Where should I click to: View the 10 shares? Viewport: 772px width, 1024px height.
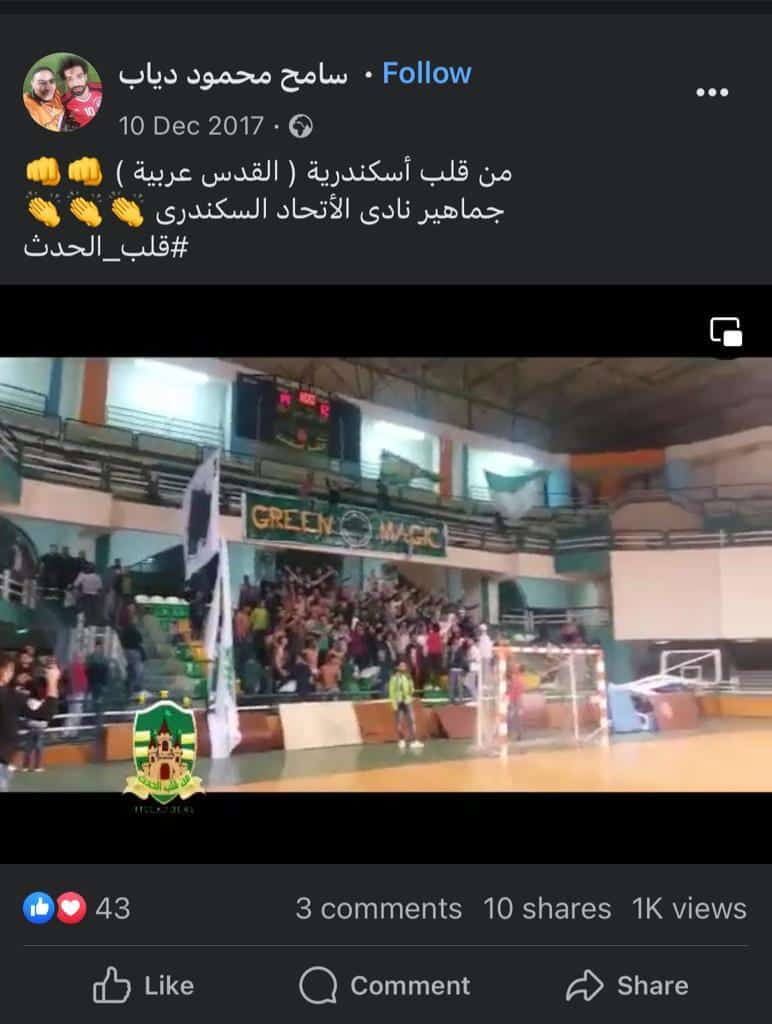click(546, 908)
